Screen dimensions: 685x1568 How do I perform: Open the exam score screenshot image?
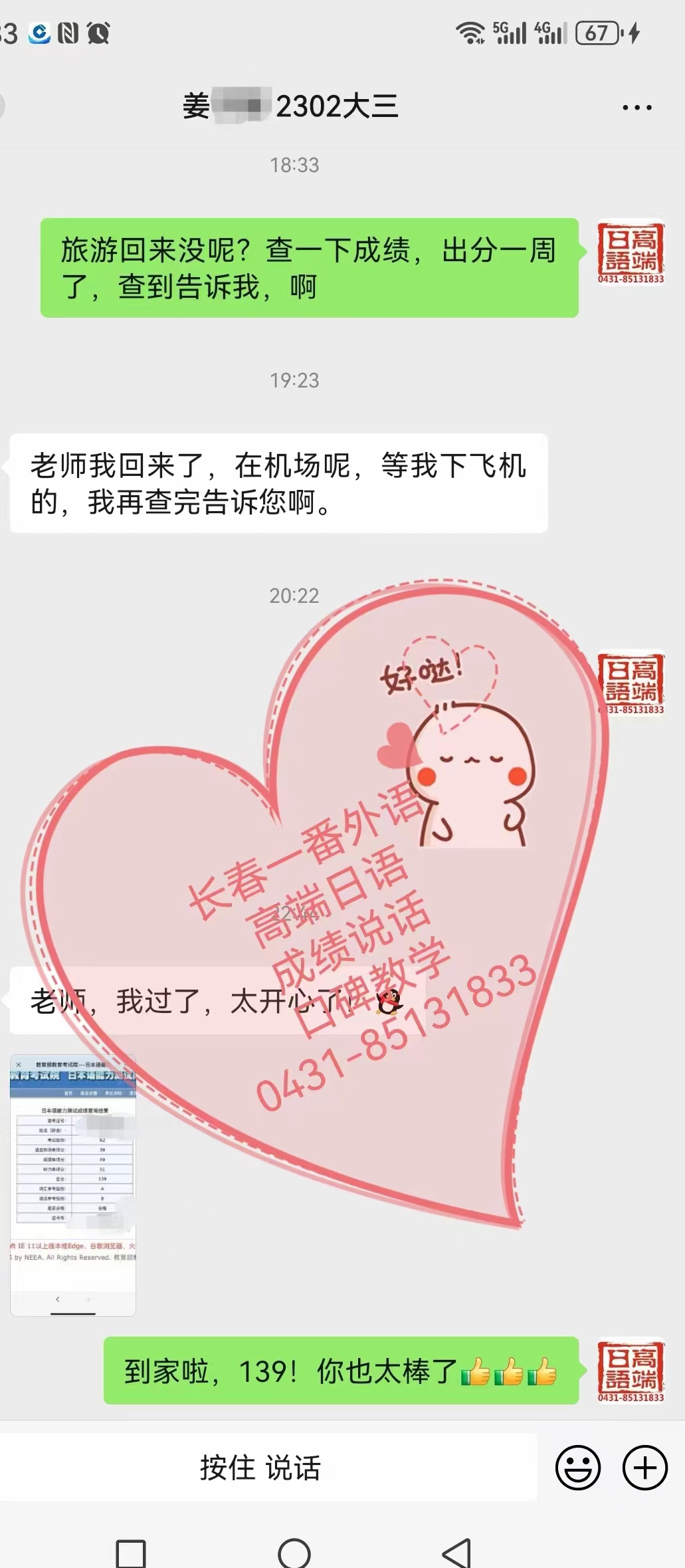[73, 1184]
